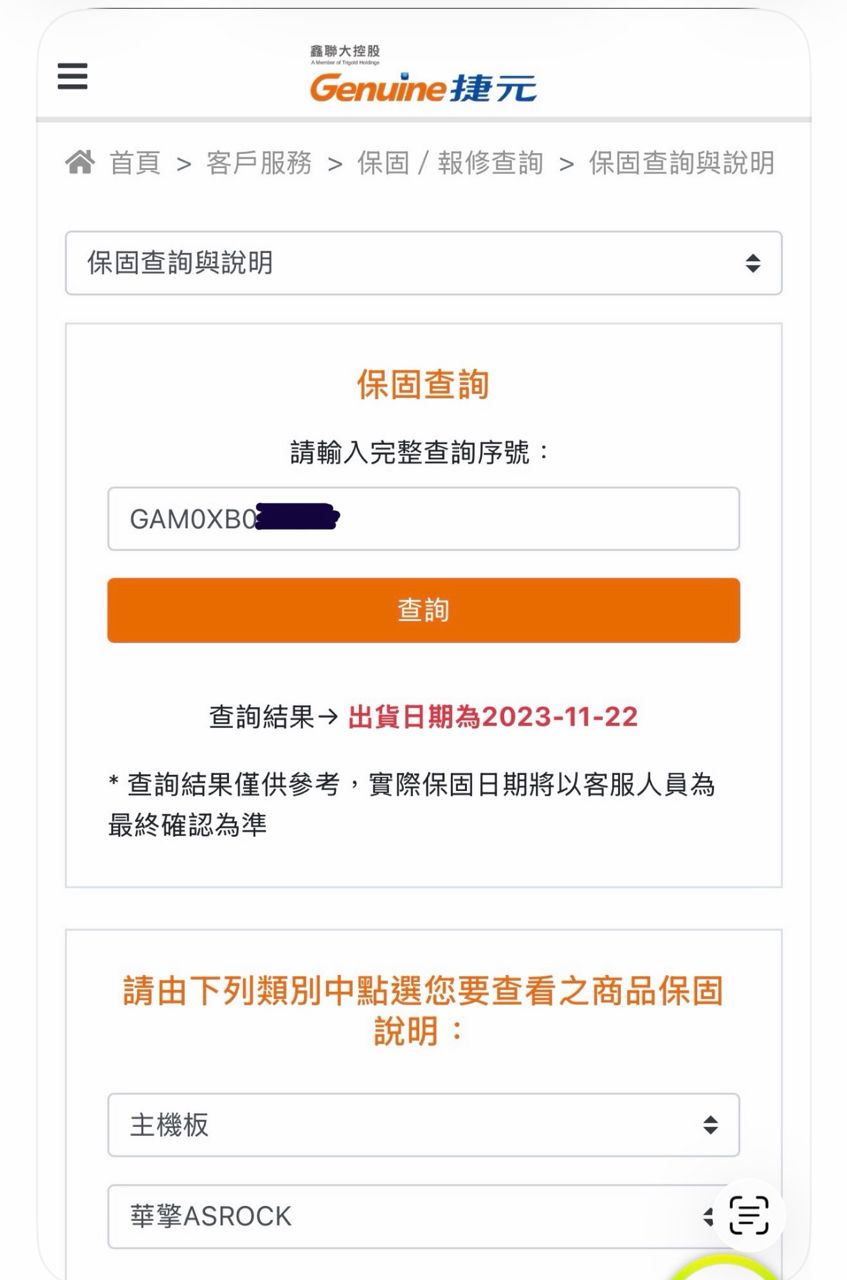The width and height of the screenshot is (847, 1280).
Task: Expand the 主機板 category dropdown
Action: click(423, 1125)
